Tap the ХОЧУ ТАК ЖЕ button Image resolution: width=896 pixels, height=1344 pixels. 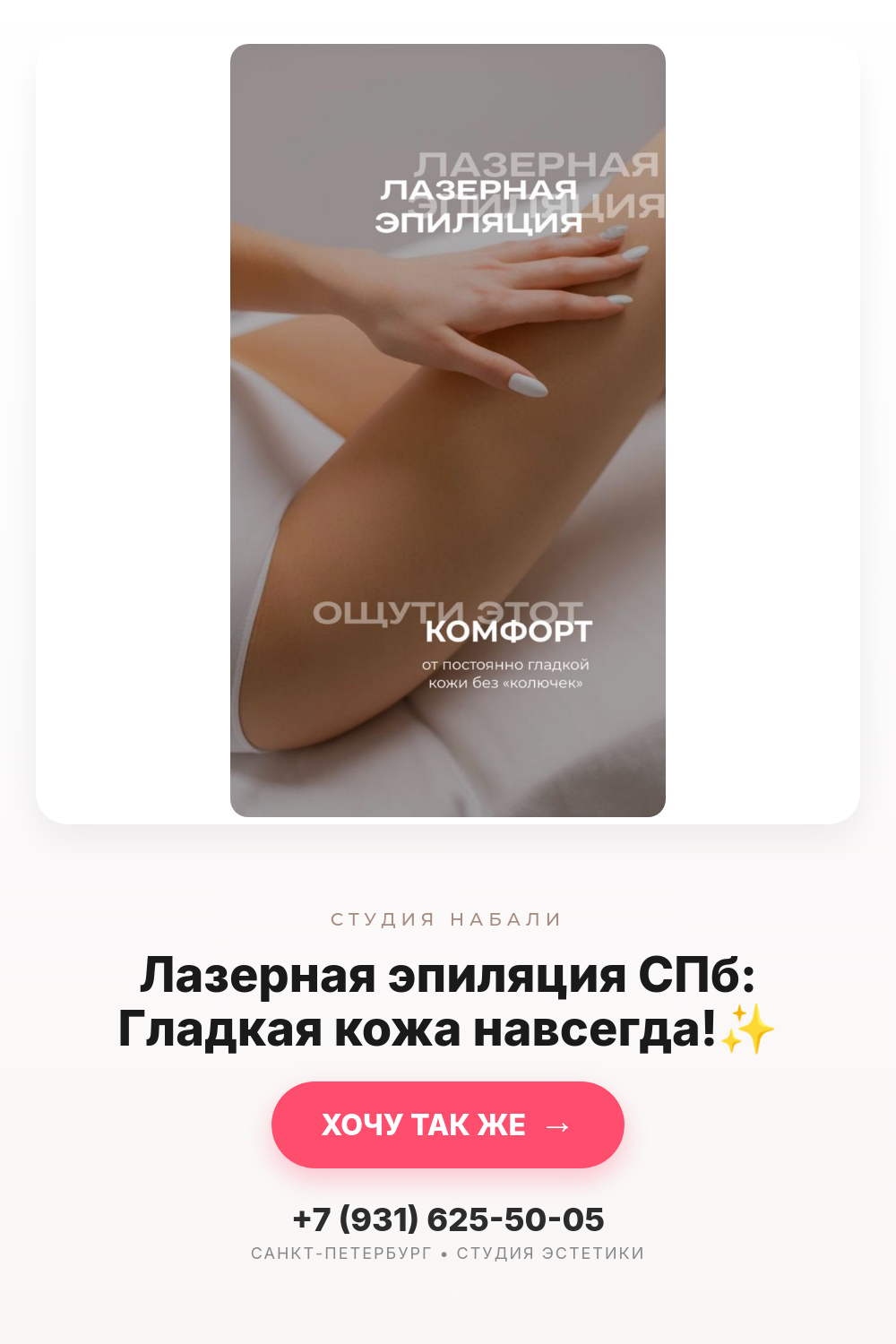coord(448,1124)
